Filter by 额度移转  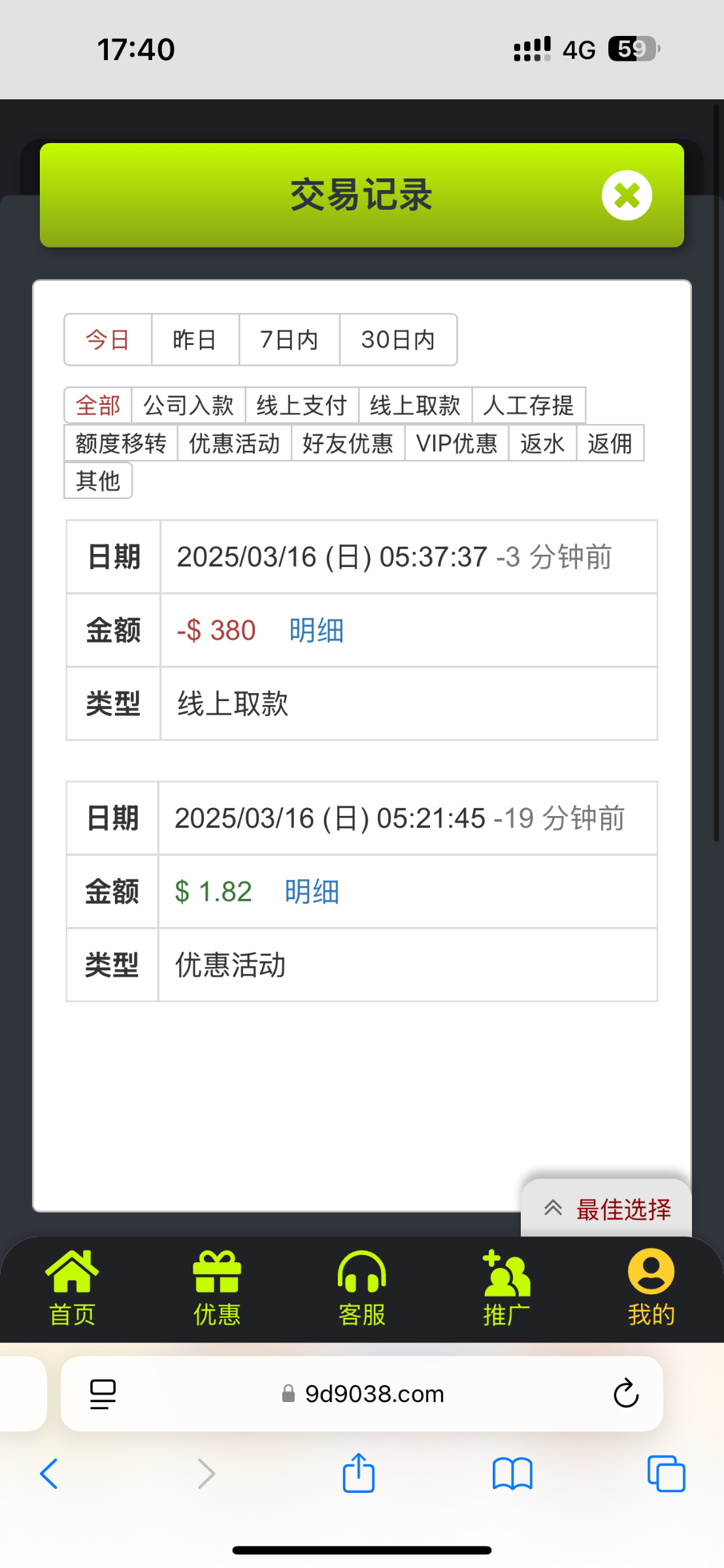[x=121, y=443]
